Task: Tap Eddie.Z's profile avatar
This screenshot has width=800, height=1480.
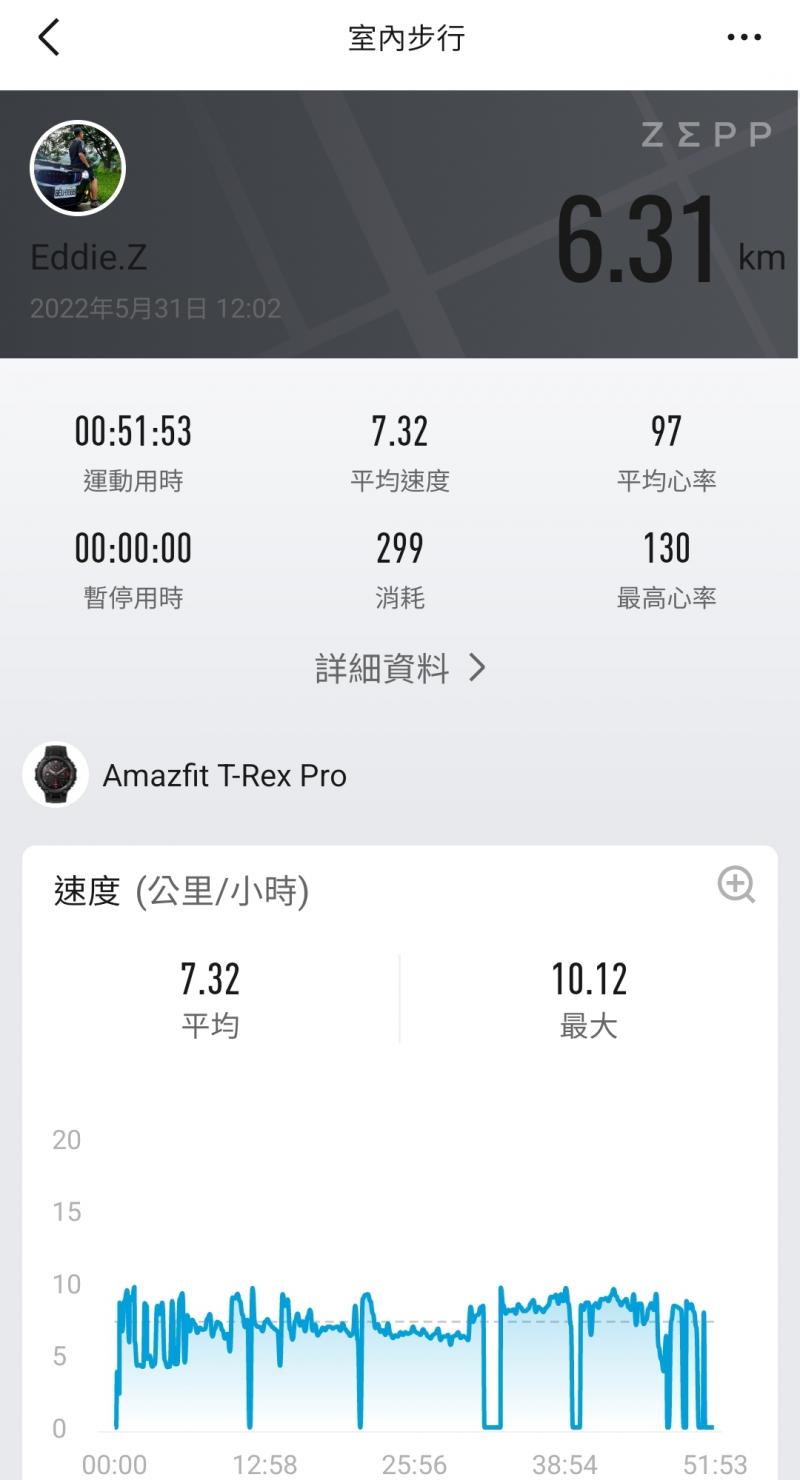Action: [77, 168]
